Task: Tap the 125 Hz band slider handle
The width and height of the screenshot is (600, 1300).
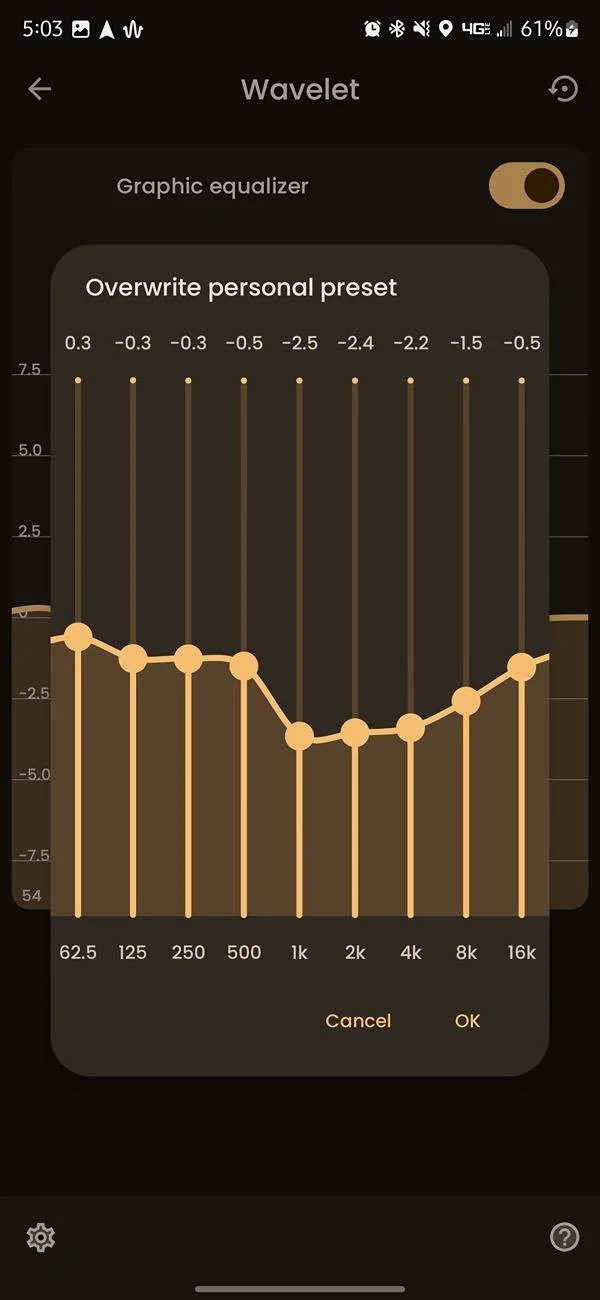Action: [x=133, y=658]
